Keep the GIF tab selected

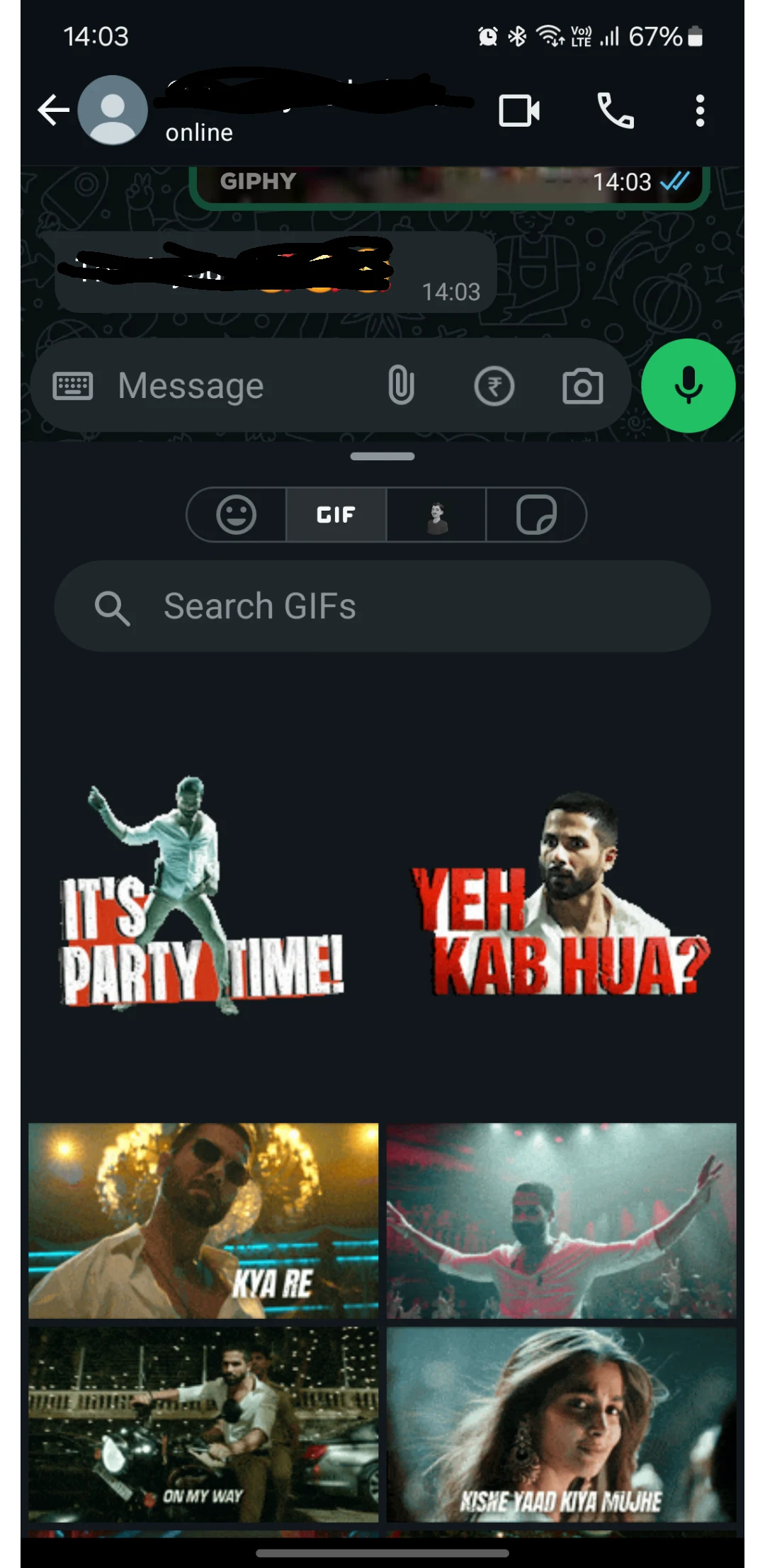pyautogui.click(x=336, y=515)
